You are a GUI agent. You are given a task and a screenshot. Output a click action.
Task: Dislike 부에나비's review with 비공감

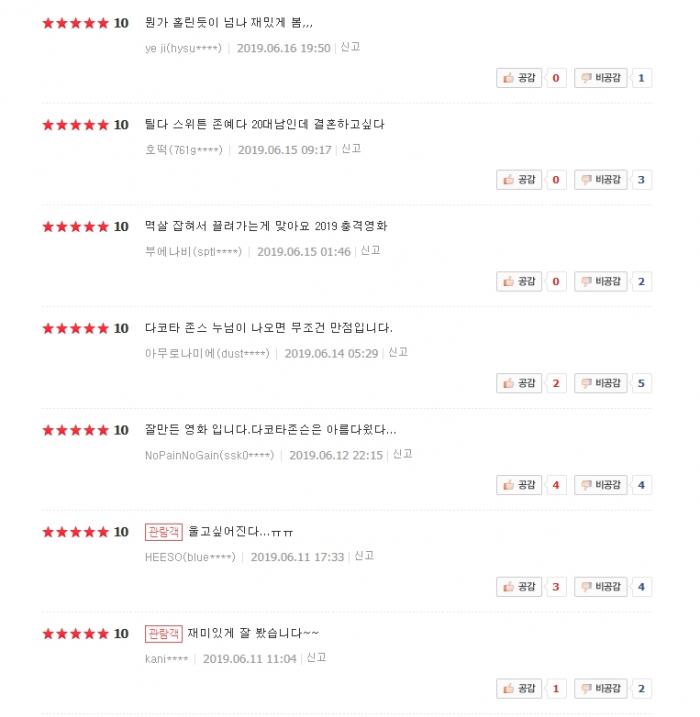coord(600,282)
